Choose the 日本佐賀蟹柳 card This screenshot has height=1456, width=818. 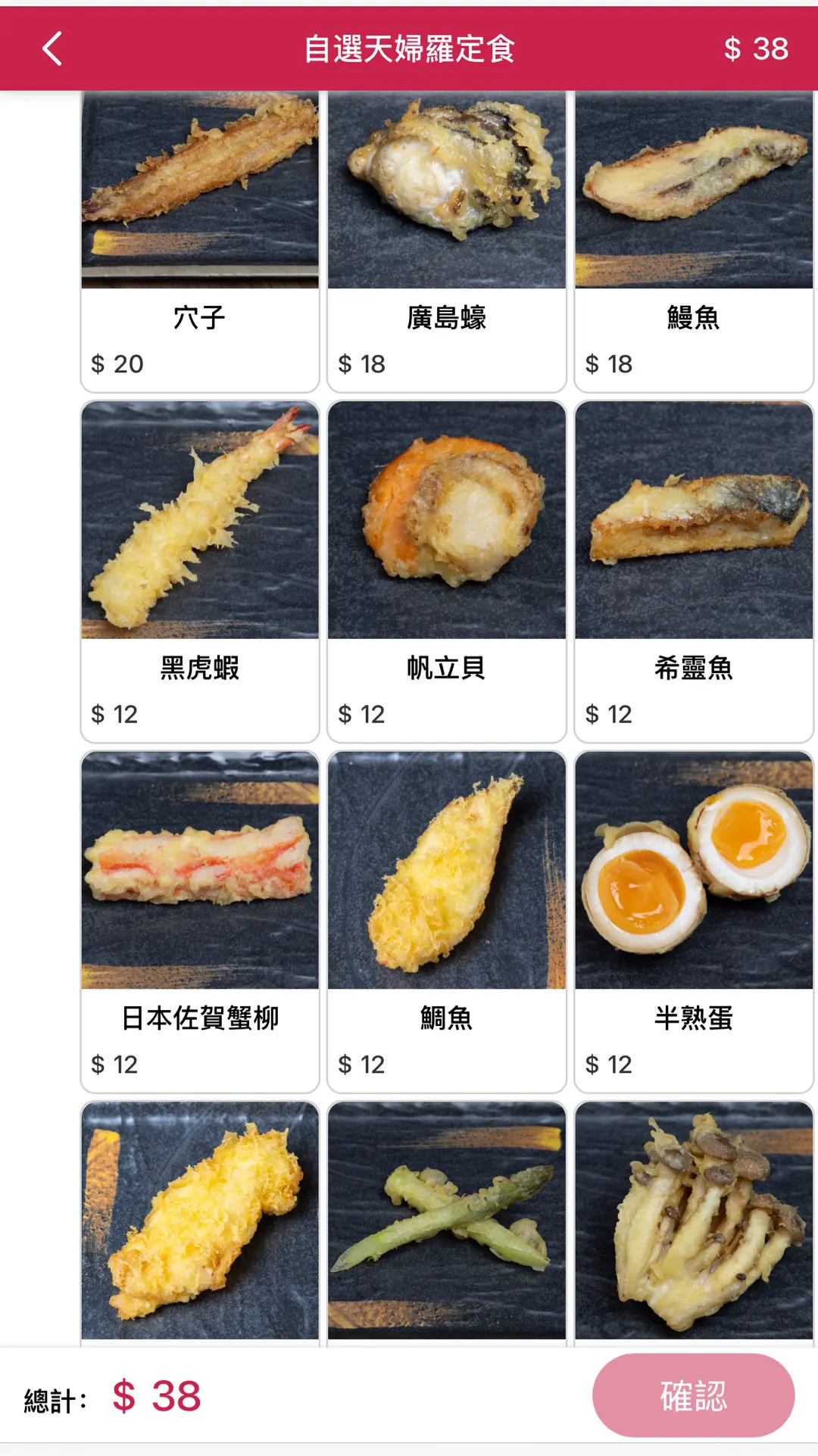200,921
